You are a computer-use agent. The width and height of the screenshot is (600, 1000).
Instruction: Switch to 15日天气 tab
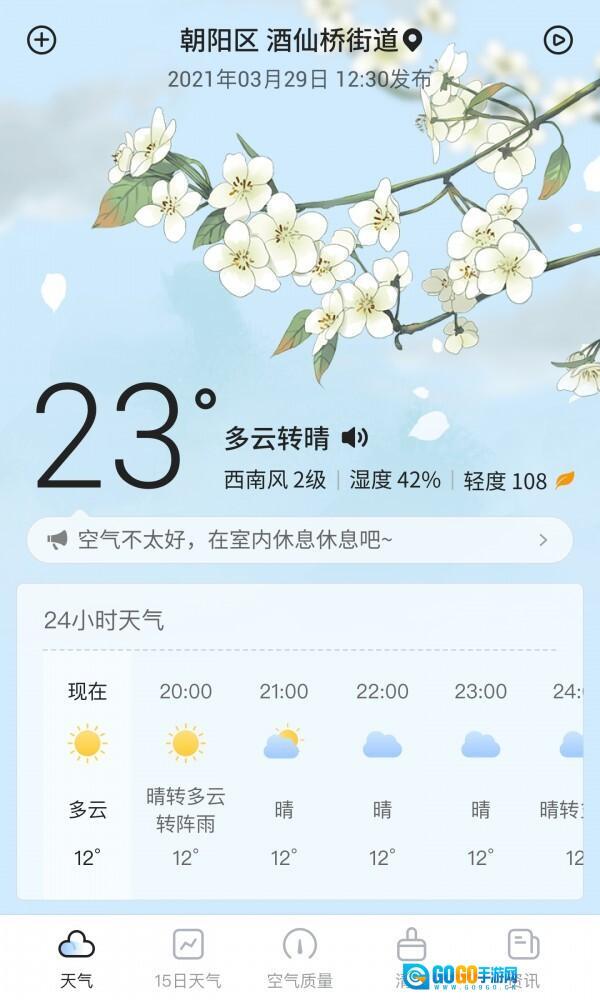click(188, 957)
